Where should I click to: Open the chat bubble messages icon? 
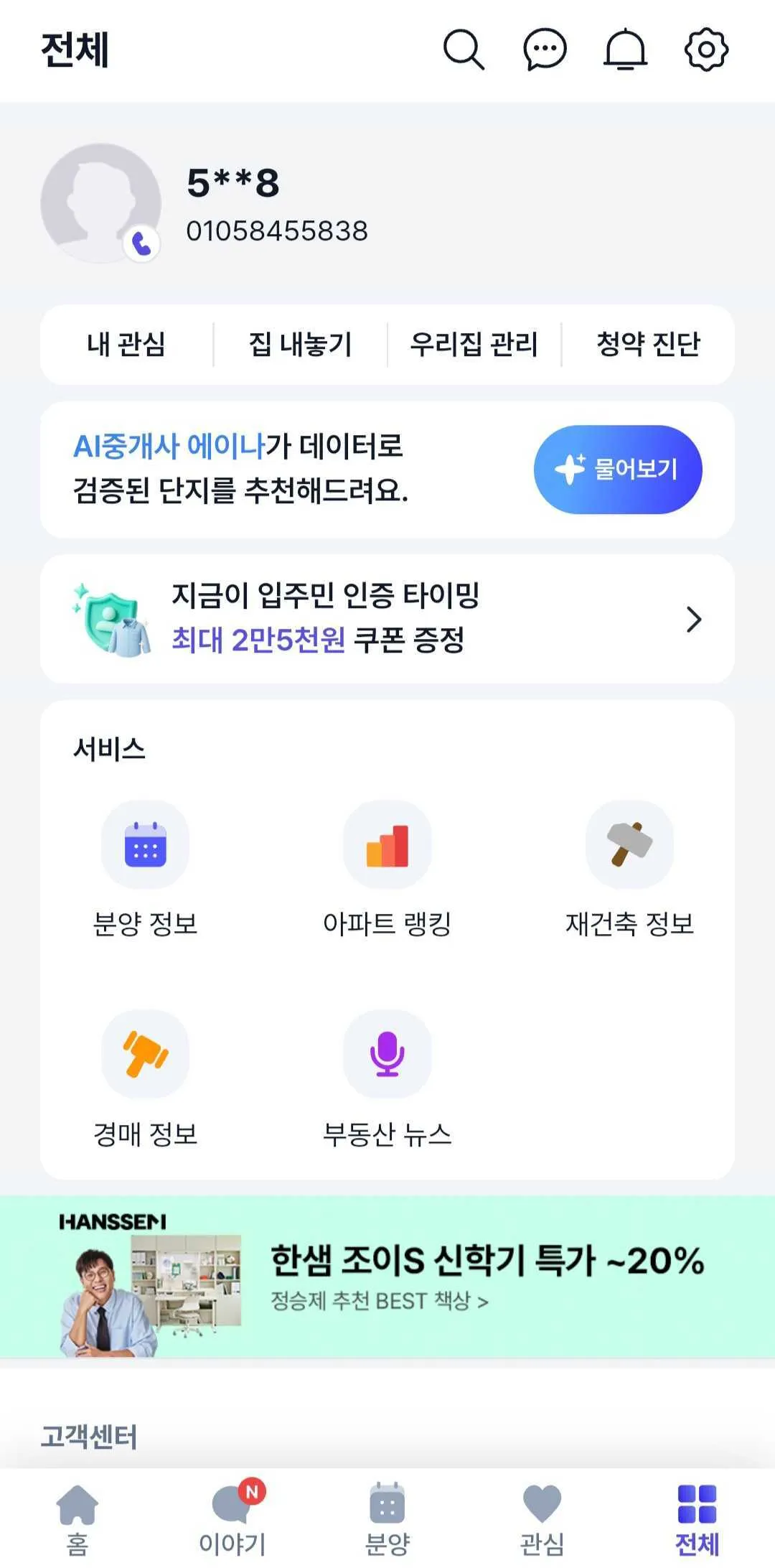(x=545, y=50)
